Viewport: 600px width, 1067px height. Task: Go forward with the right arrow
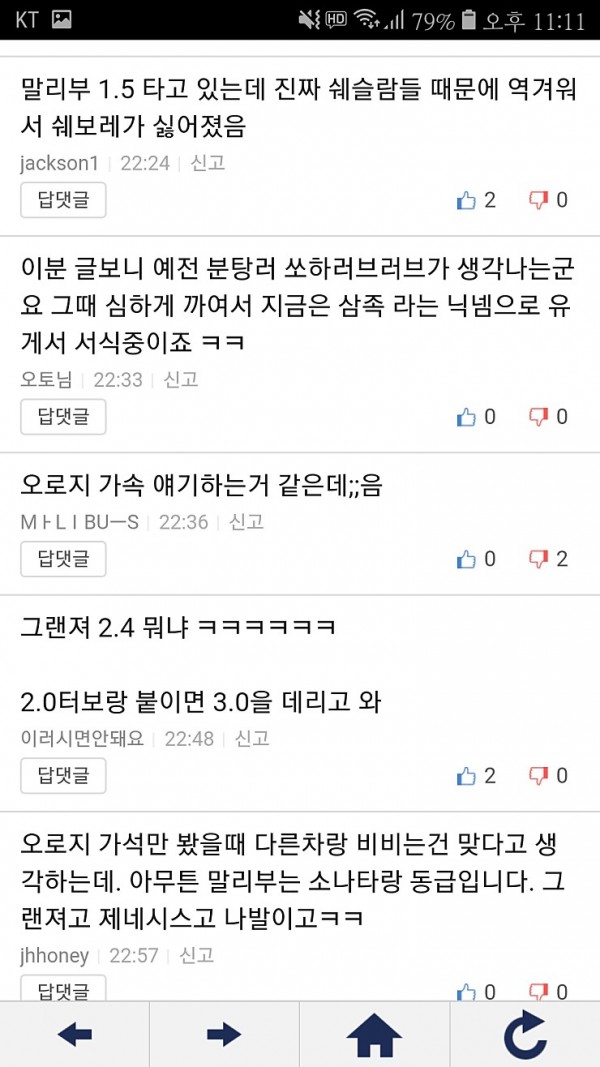(x=224, y=1034)
